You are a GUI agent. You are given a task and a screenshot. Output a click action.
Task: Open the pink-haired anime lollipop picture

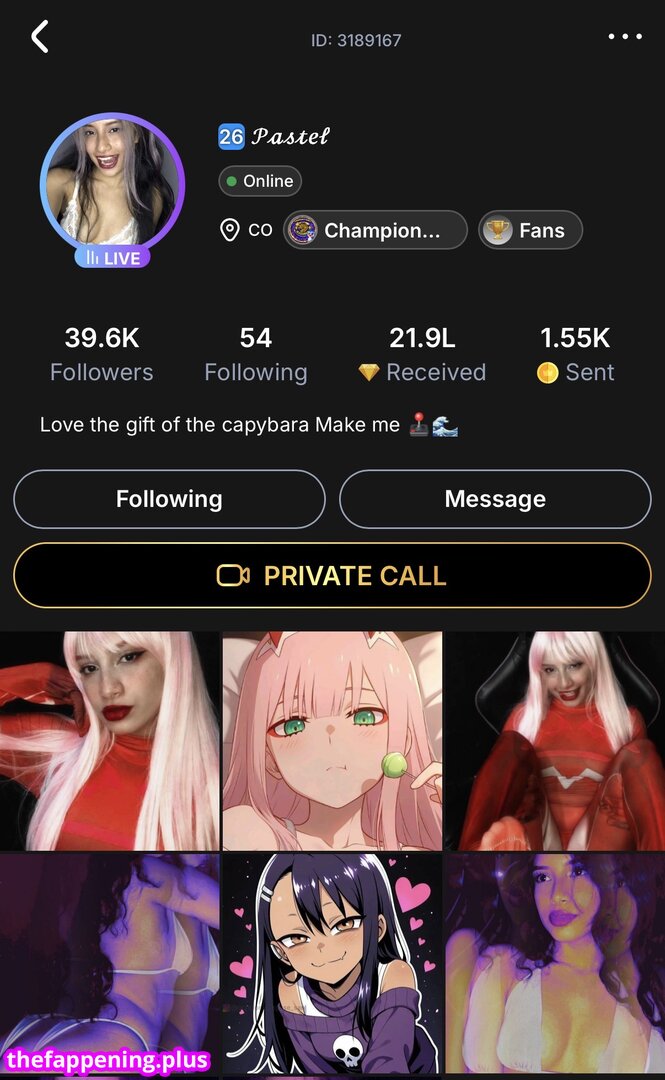332,741
